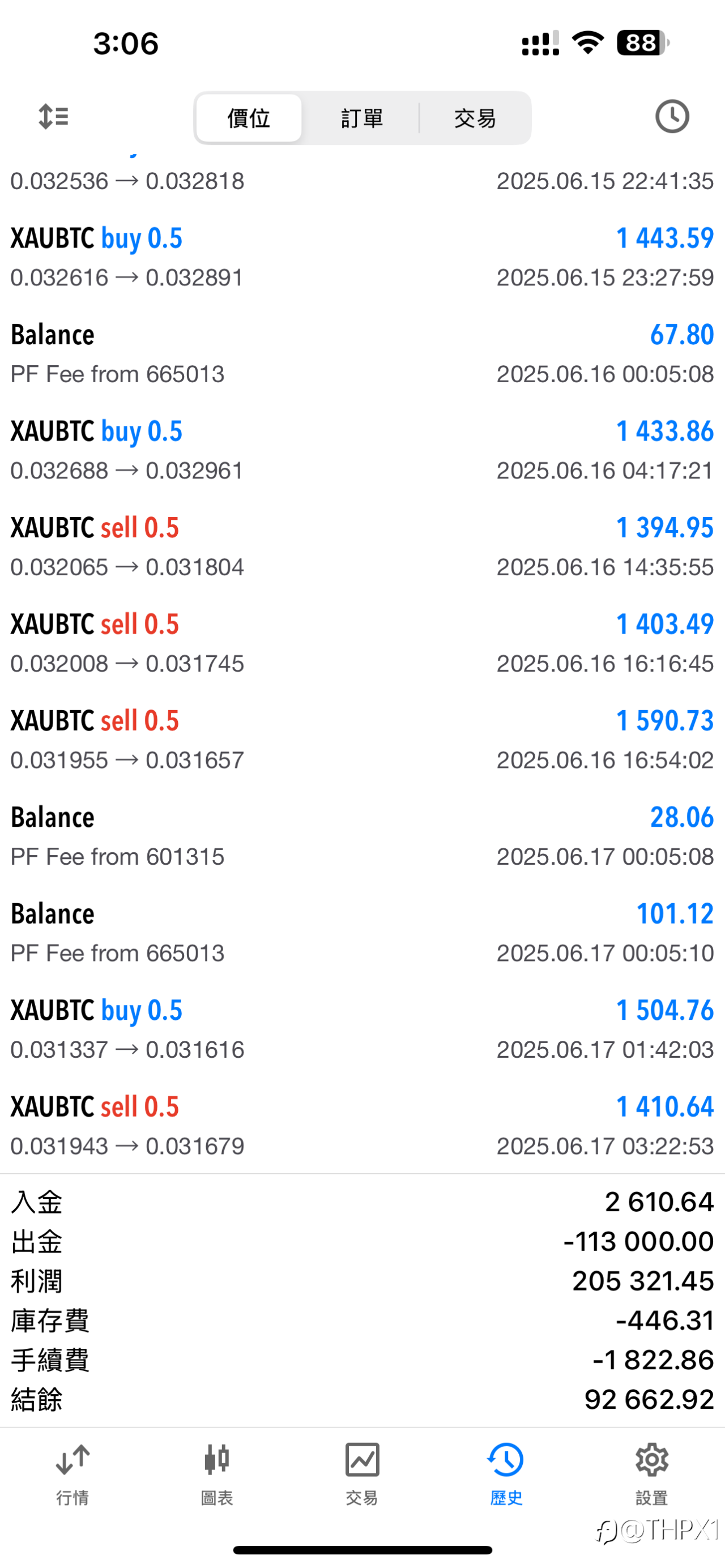Switch to the 訂單 segment

[361, 118]
